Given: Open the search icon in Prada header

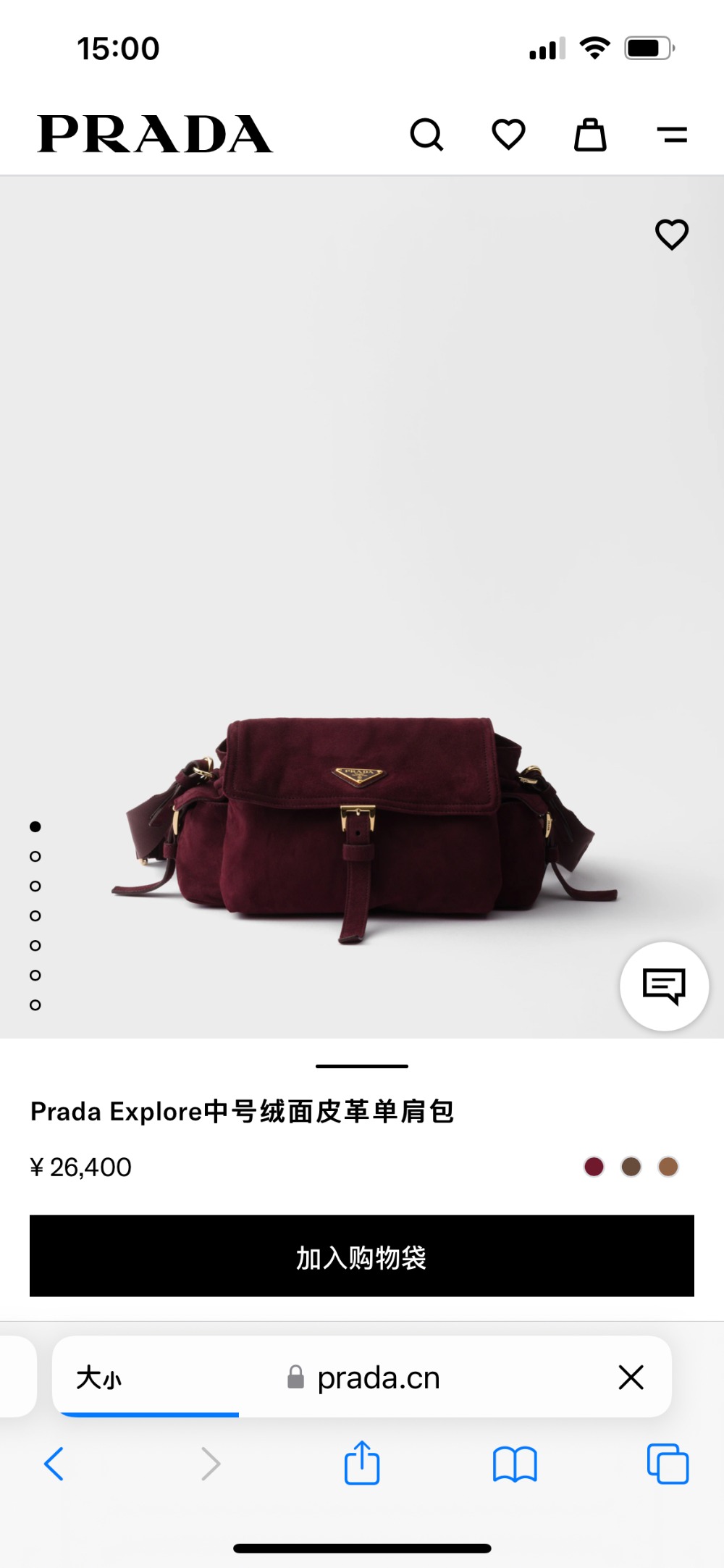Looking at the screenshot, I should [x=426, y=135].
